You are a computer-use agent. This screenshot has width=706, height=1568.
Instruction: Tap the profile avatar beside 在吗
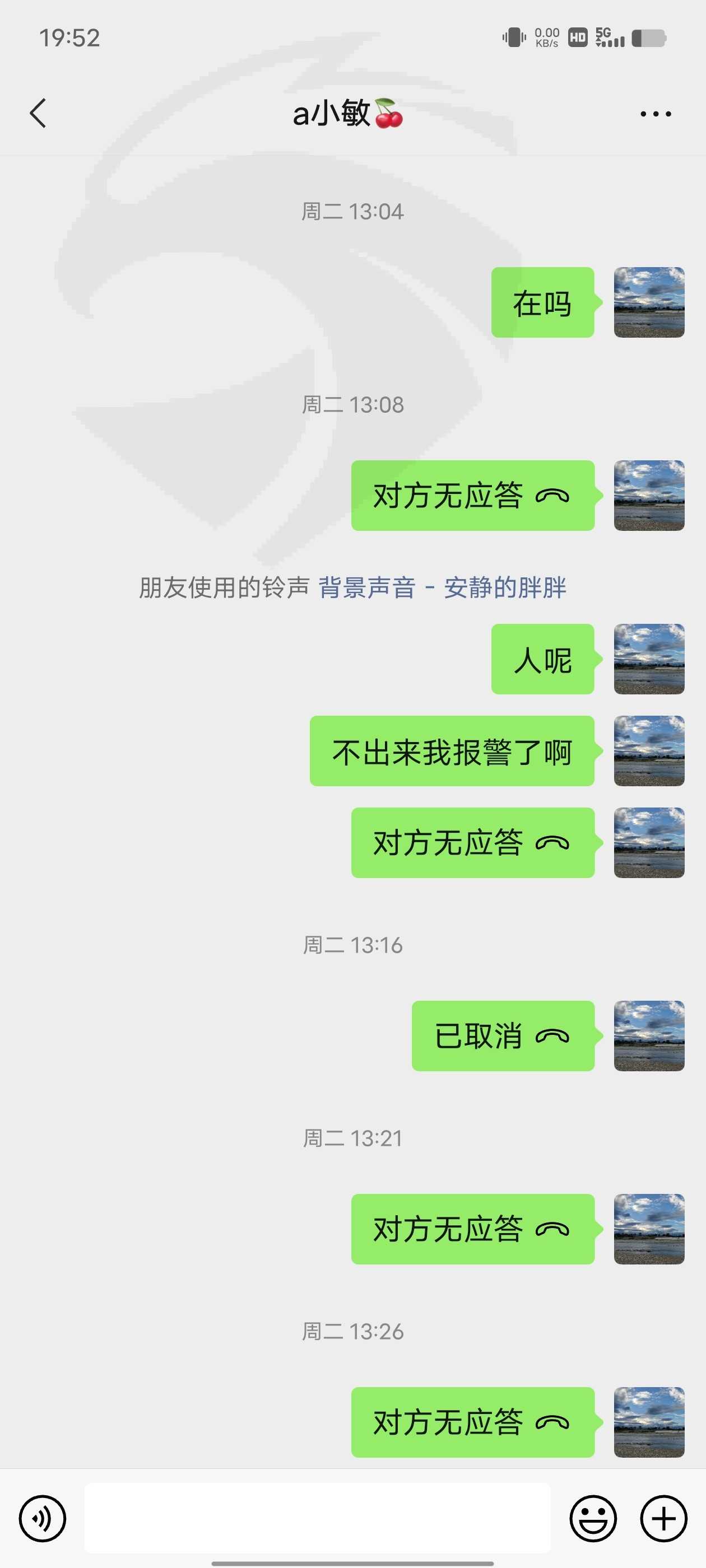pos(649,302)
